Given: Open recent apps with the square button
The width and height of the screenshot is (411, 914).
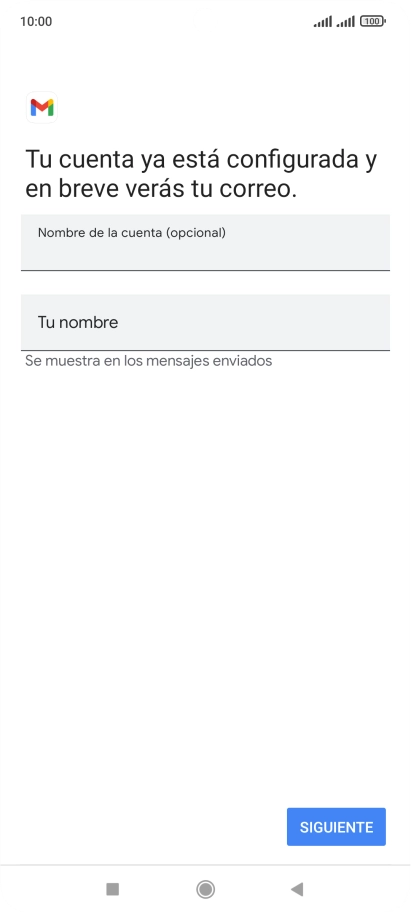Looking at the screenshot, I should click(x=113, y=889).
